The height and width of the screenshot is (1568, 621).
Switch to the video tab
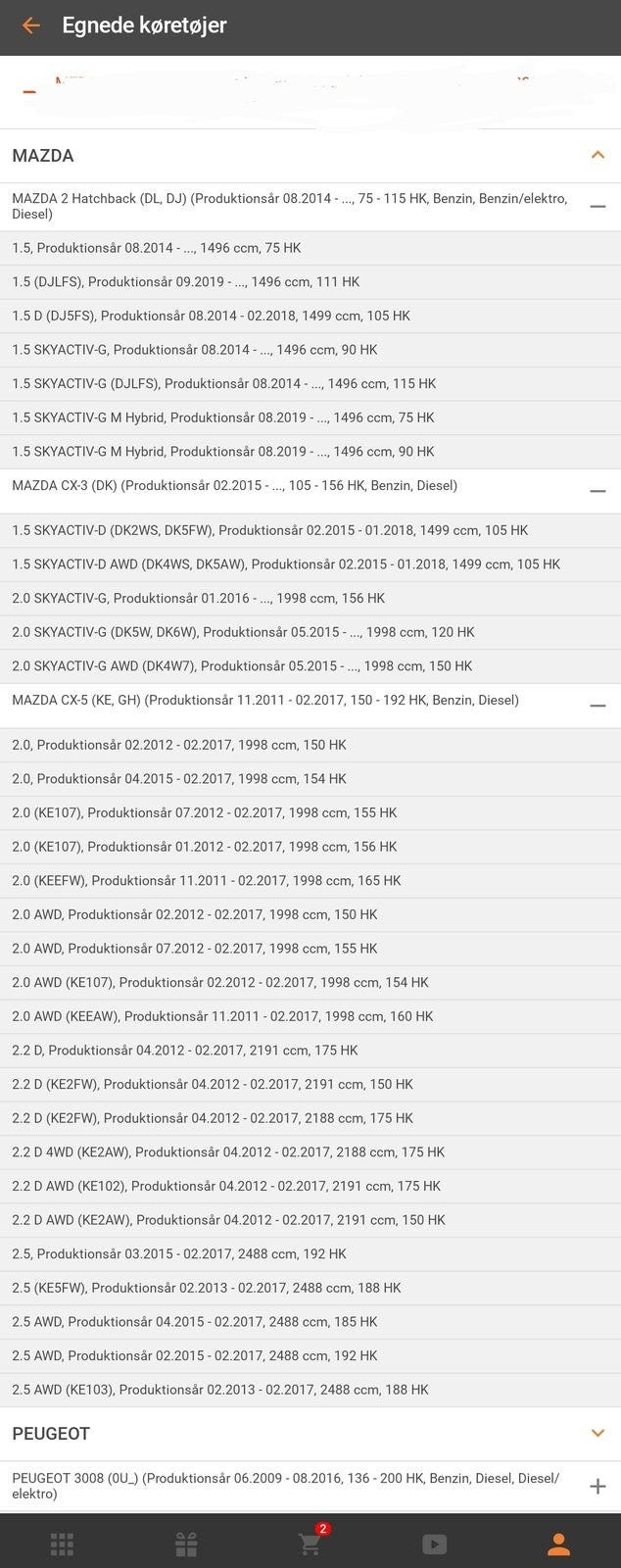434,1544
